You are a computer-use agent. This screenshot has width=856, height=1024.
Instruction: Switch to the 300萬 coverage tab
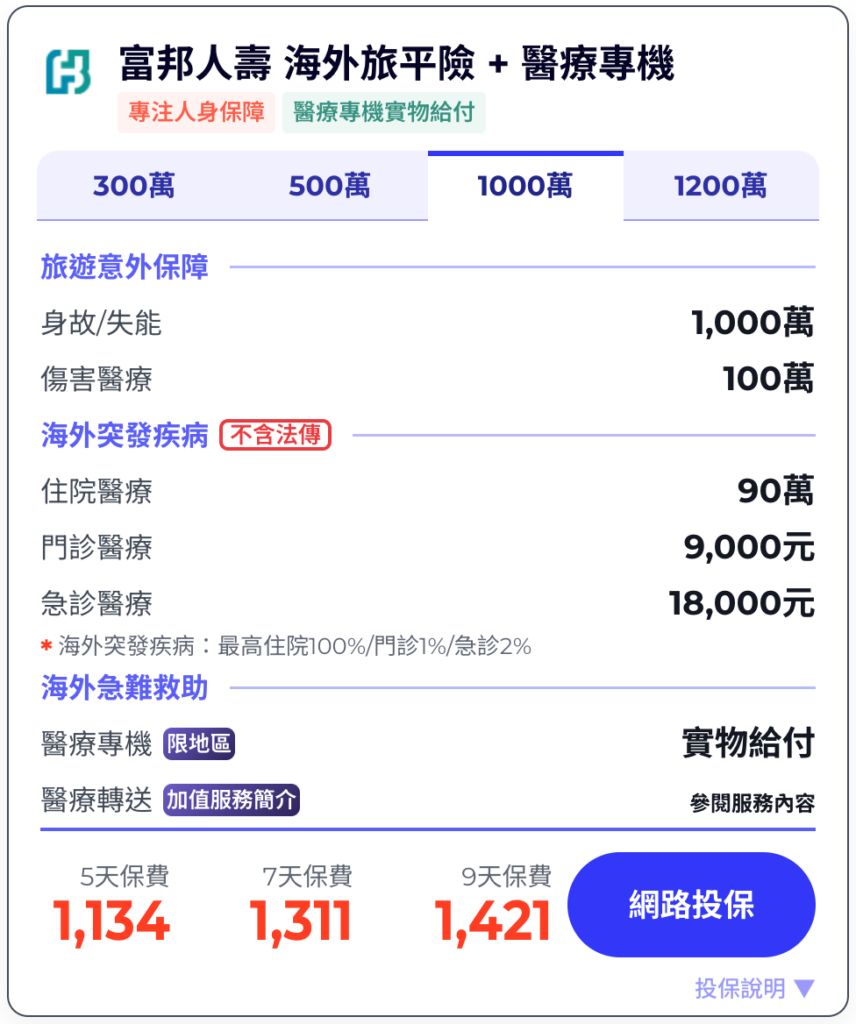tap(134, 186)
